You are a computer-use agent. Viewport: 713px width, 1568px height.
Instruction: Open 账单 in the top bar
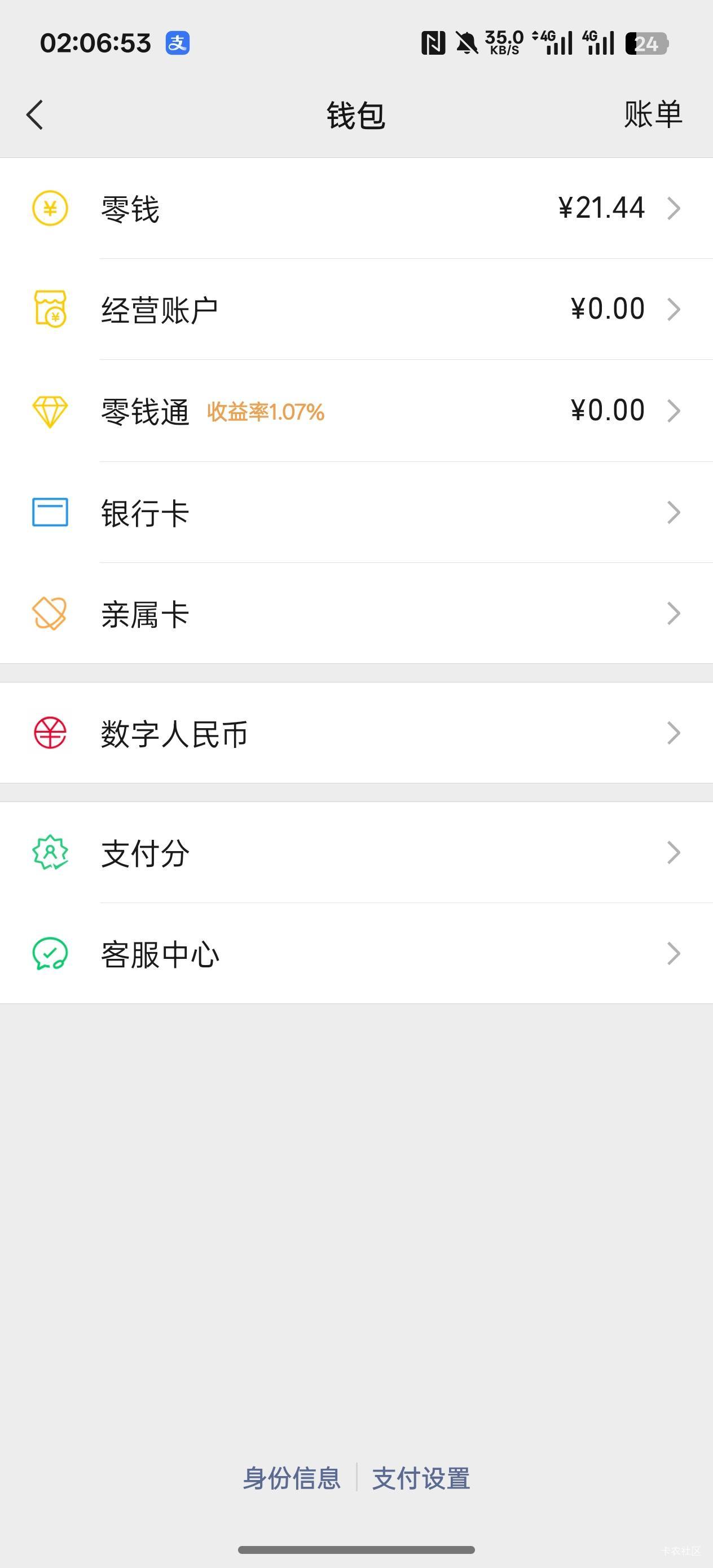point(653,114)
